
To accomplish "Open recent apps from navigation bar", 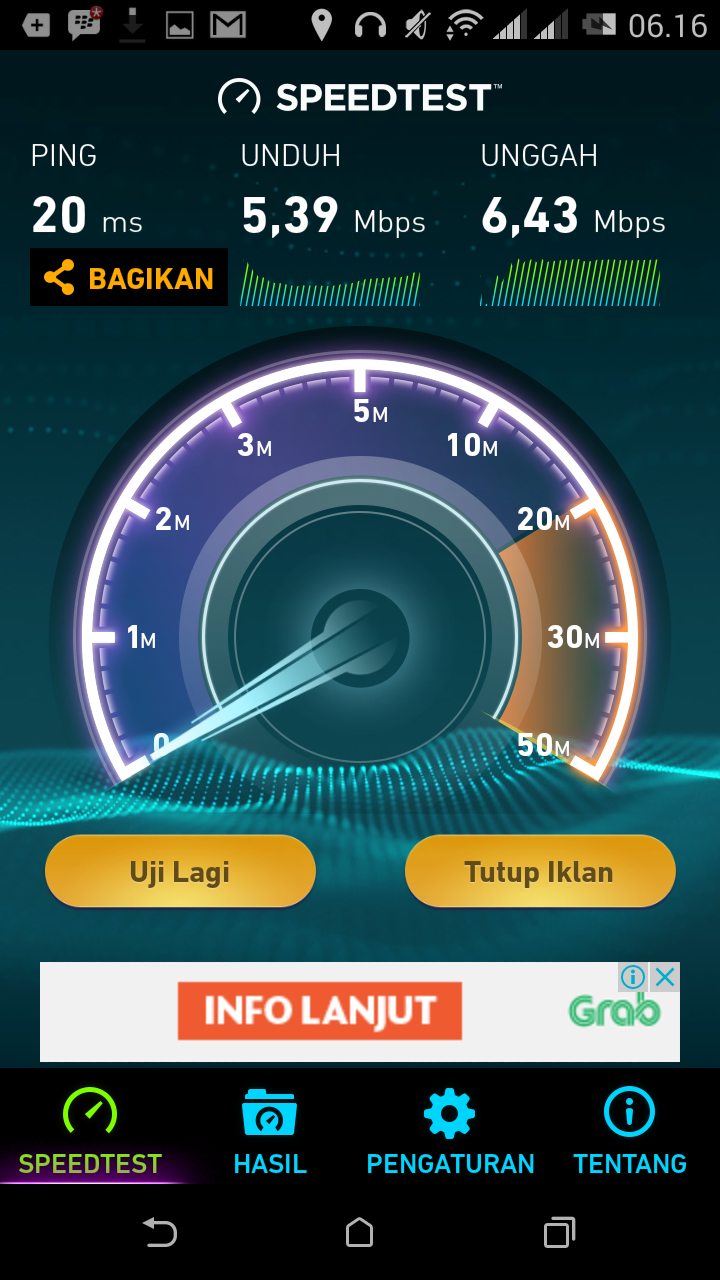I will pos(560,1232).
